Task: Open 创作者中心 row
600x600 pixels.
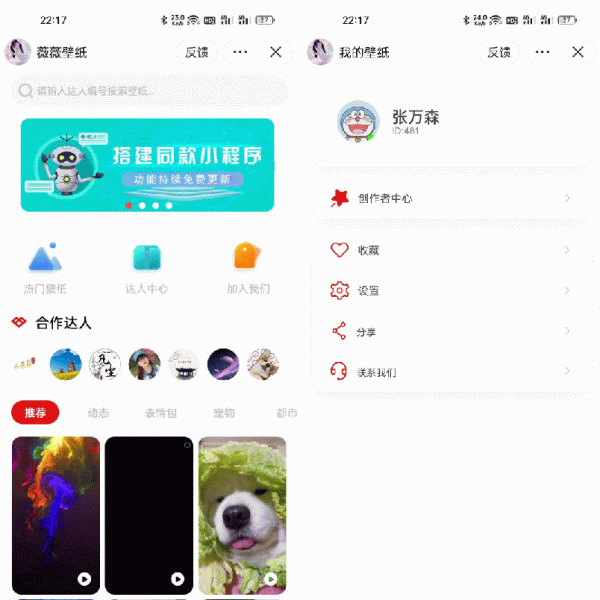Action: [450, 198]
